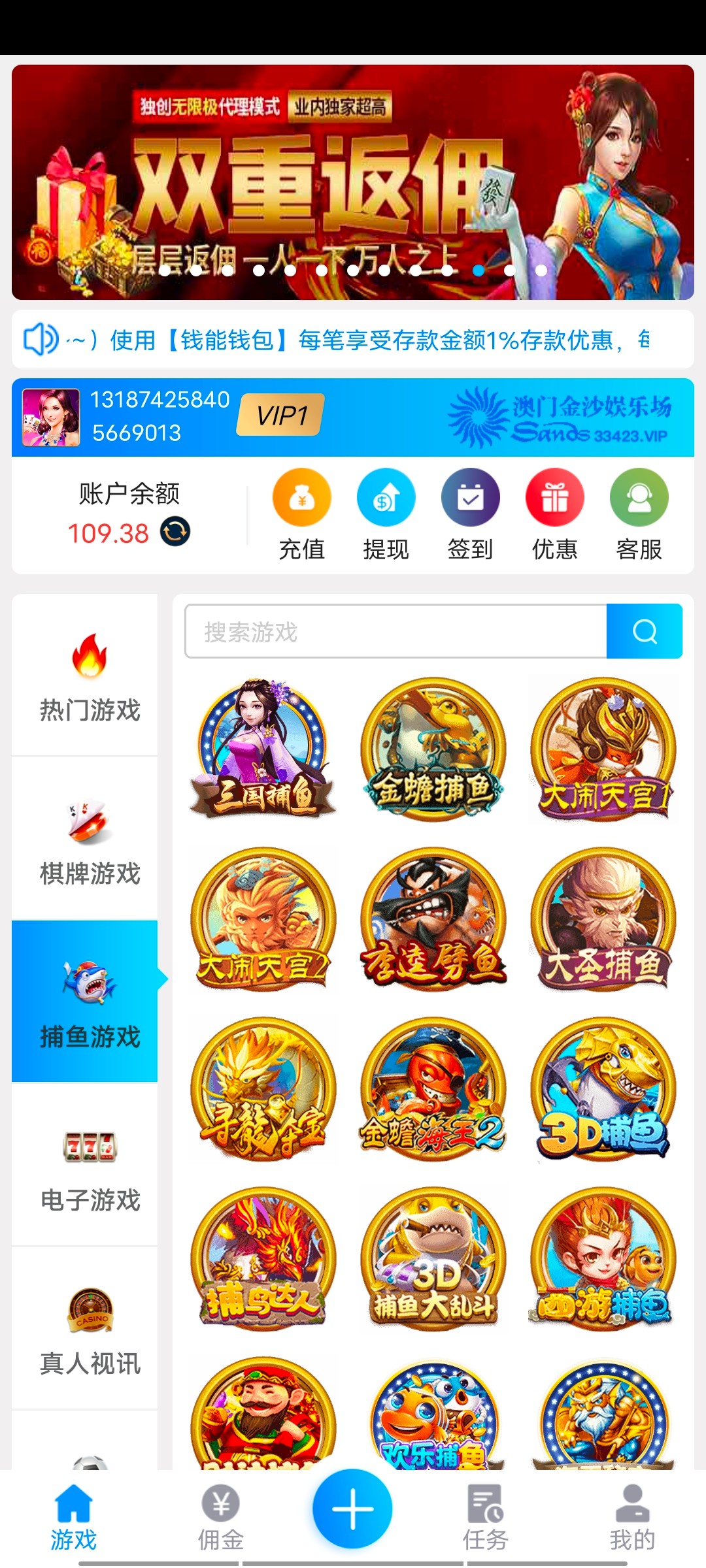This screenshot has width=706, height=1568.
Task: Tap the center plus button
Action: [352, 1509]
